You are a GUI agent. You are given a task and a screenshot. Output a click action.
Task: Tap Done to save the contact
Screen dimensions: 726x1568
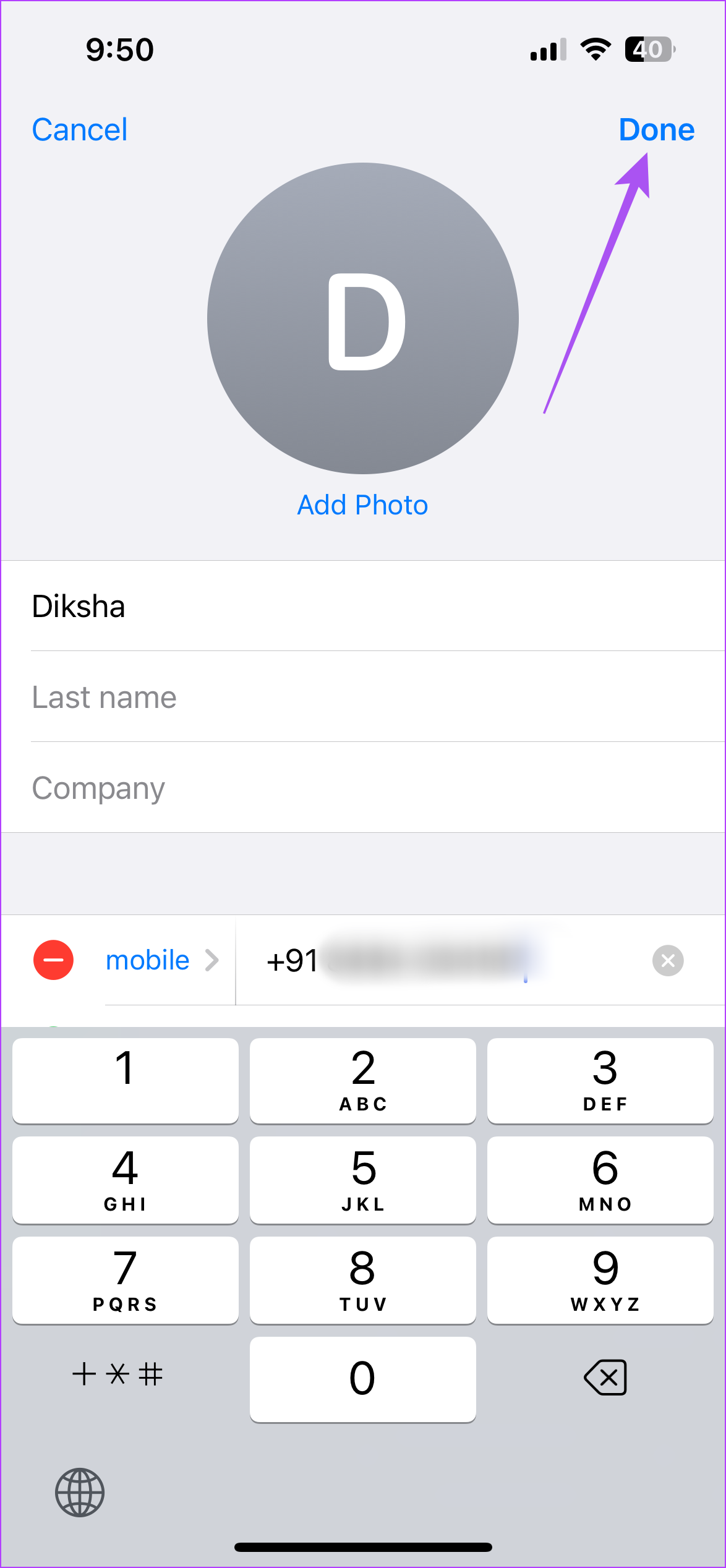point(657,130)
